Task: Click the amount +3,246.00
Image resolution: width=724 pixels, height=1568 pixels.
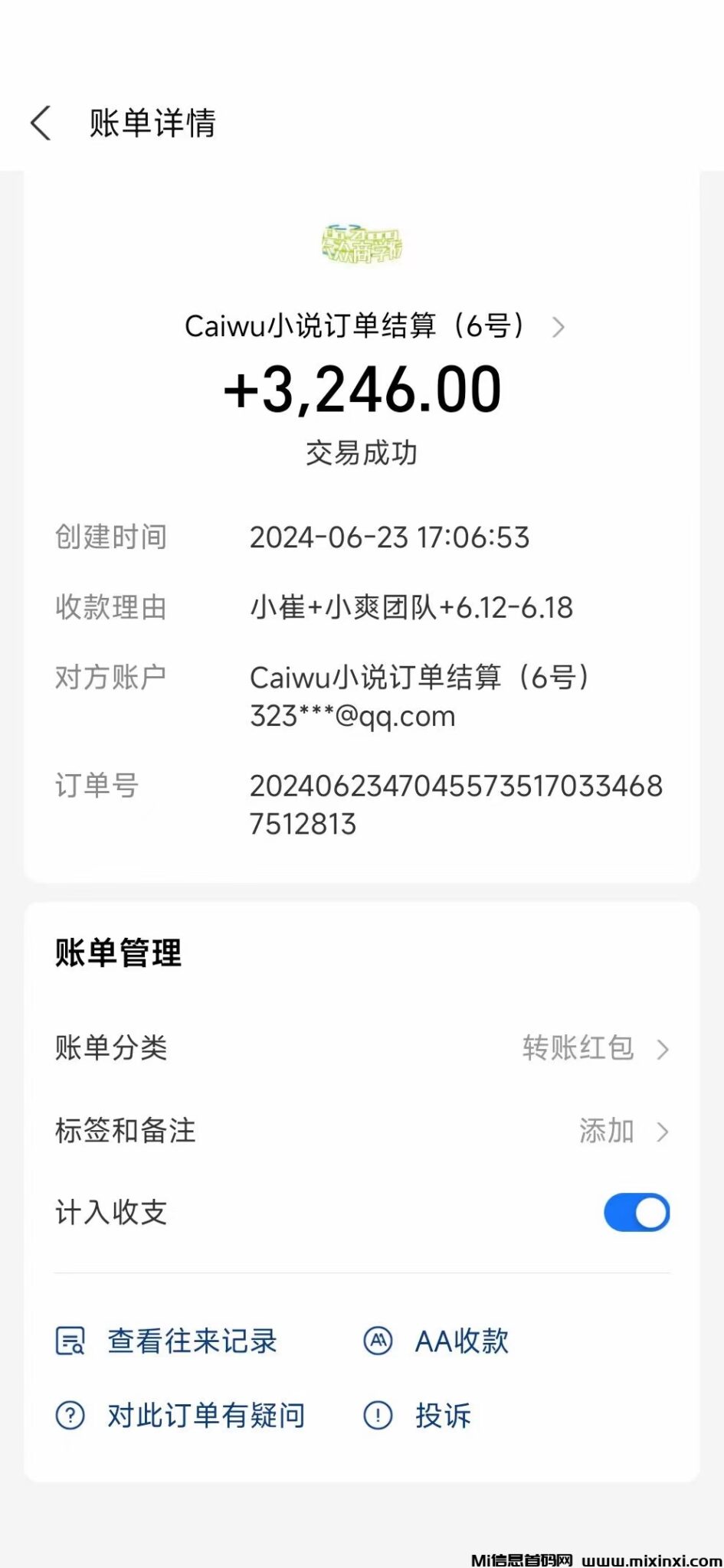Action: 362,390
